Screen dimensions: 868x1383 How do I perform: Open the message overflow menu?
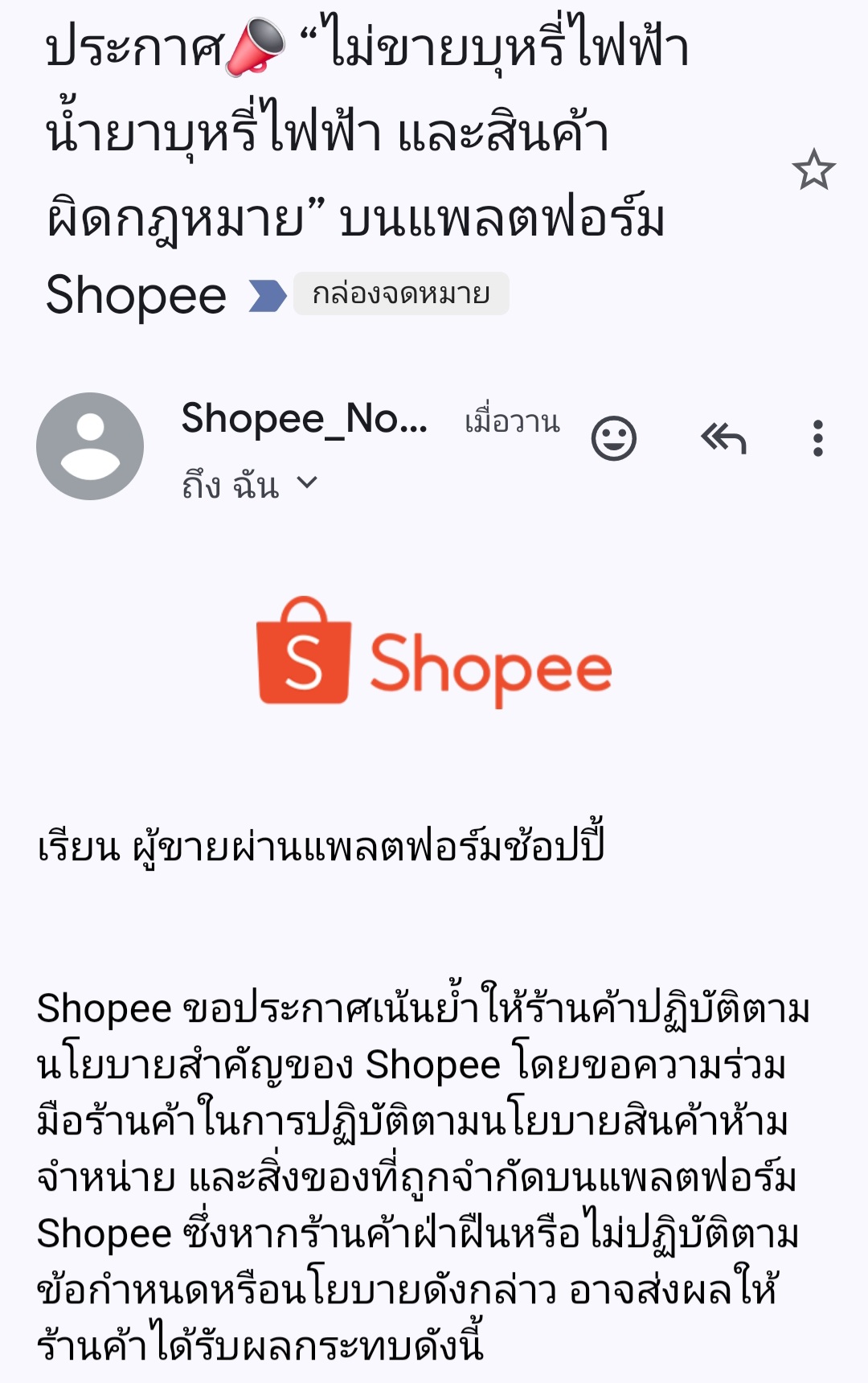pyautogui.click(x=817, y=439)
